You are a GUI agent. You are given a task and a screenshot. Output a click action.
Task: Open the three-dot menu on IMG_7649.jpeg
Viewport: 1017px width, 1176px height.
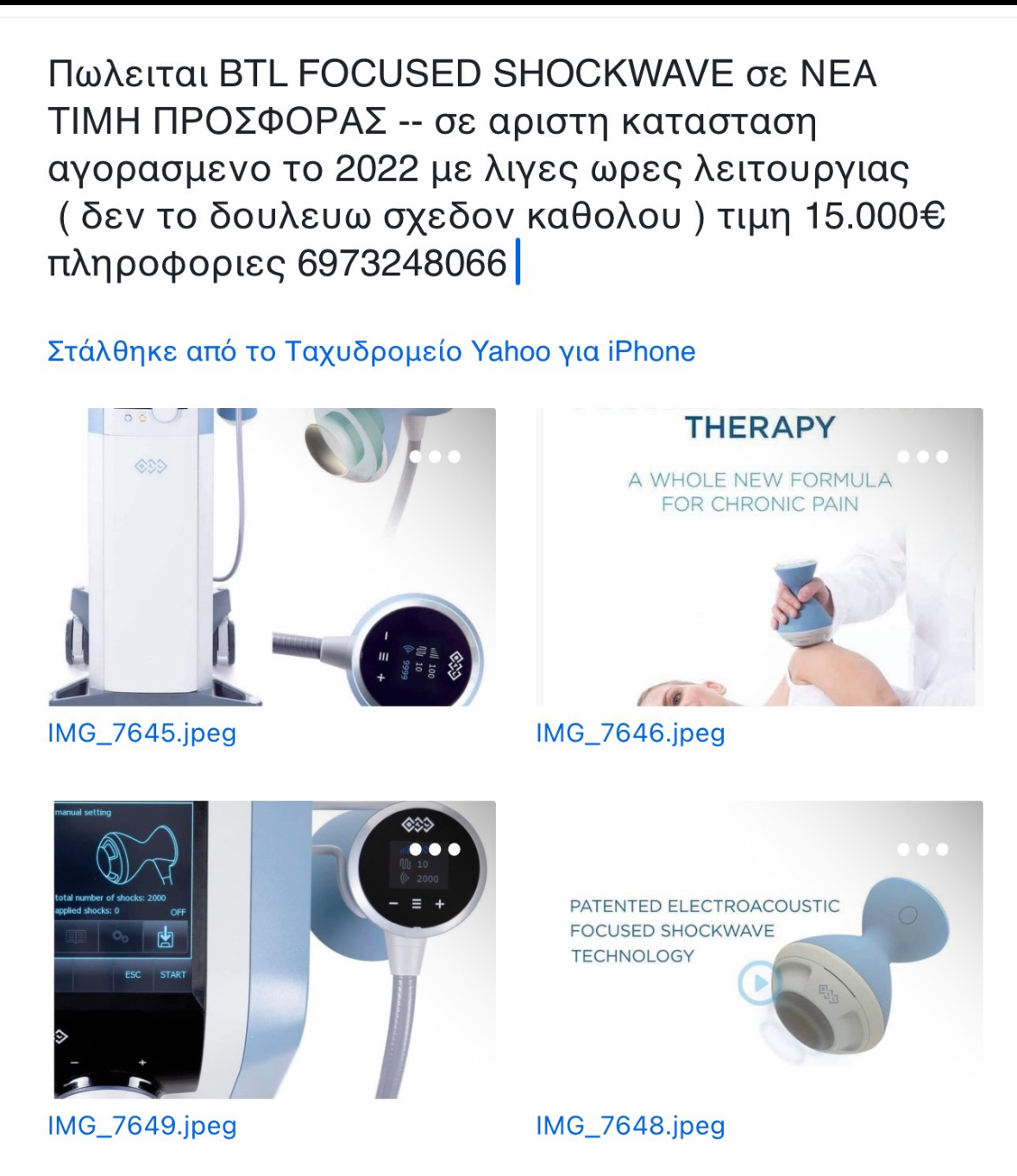point(435,849)
